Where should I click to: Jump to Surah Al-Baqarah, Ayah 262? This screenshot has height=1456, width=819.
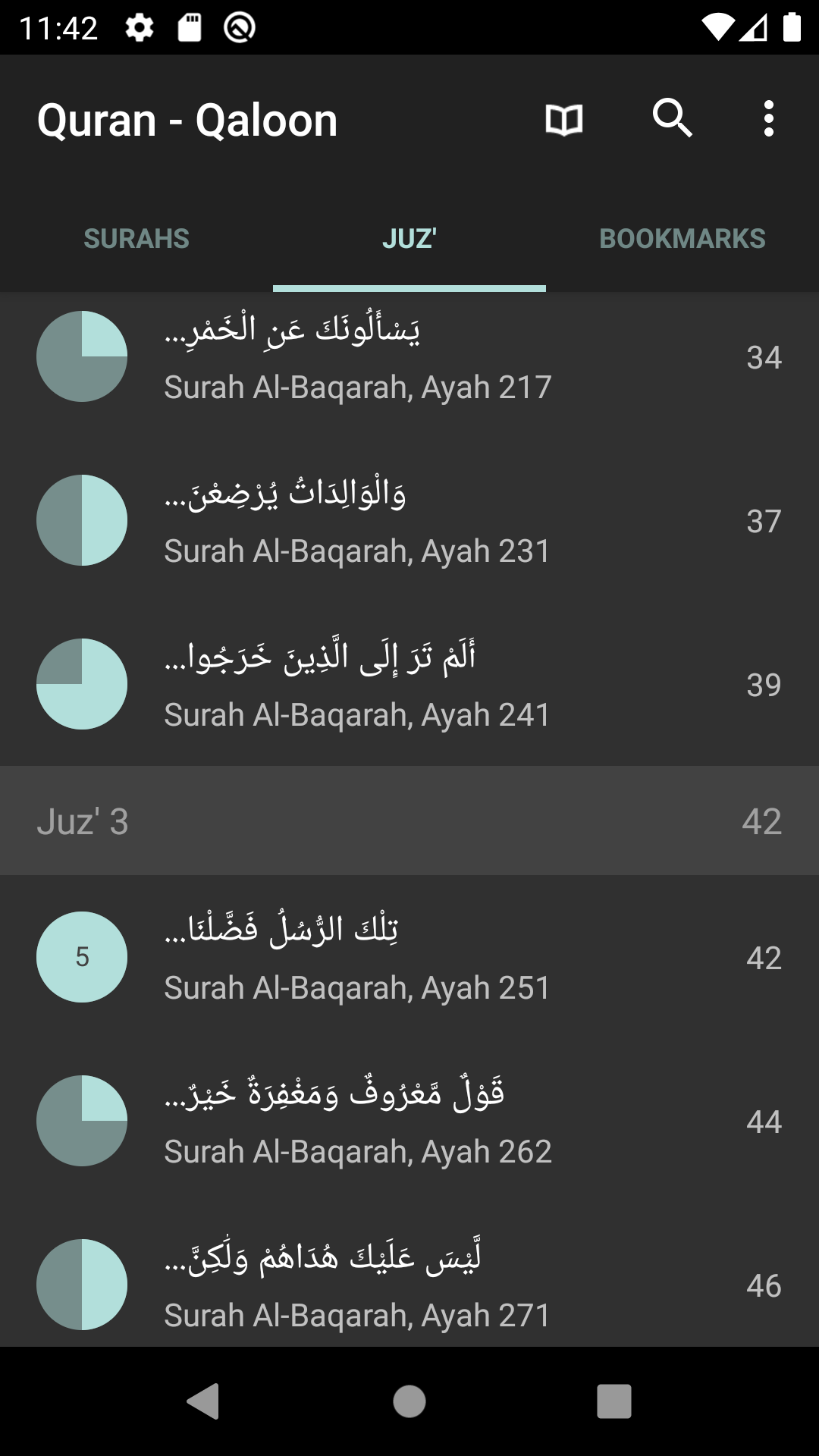click(409, 1122)
